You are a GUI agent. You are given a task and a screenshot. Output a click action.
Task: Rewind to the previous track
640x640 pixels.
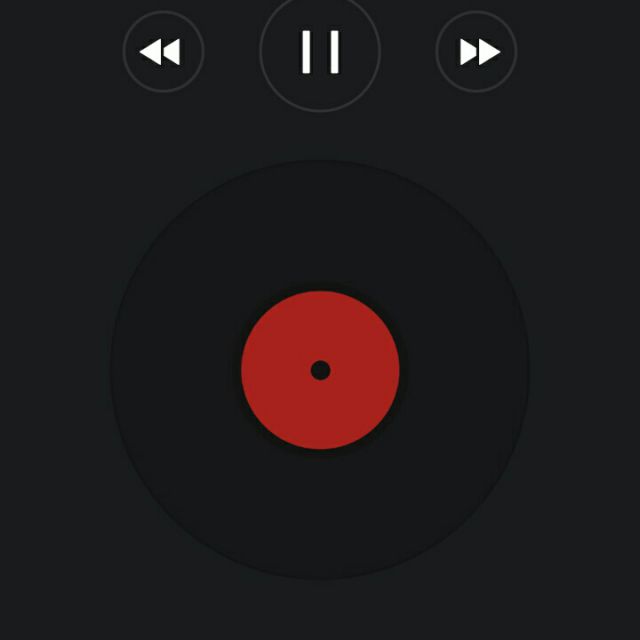(x=163, y=52)
